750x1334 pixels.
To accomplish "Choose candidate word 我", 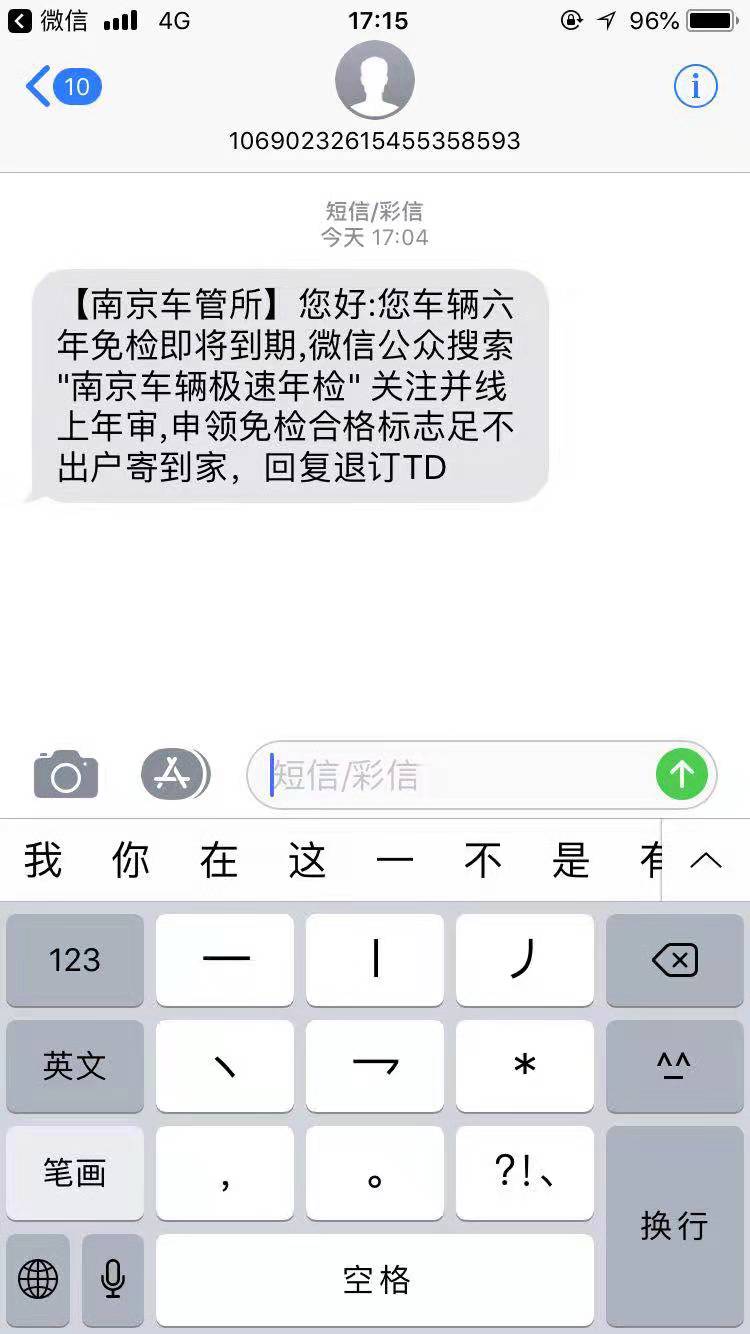I will (x=43, y=860).
